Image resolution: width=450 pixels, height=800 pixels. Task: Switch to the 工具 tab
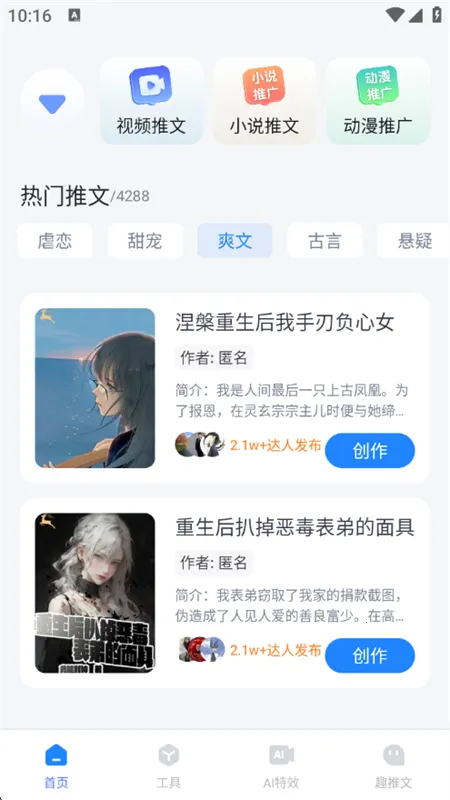[168, 766]
